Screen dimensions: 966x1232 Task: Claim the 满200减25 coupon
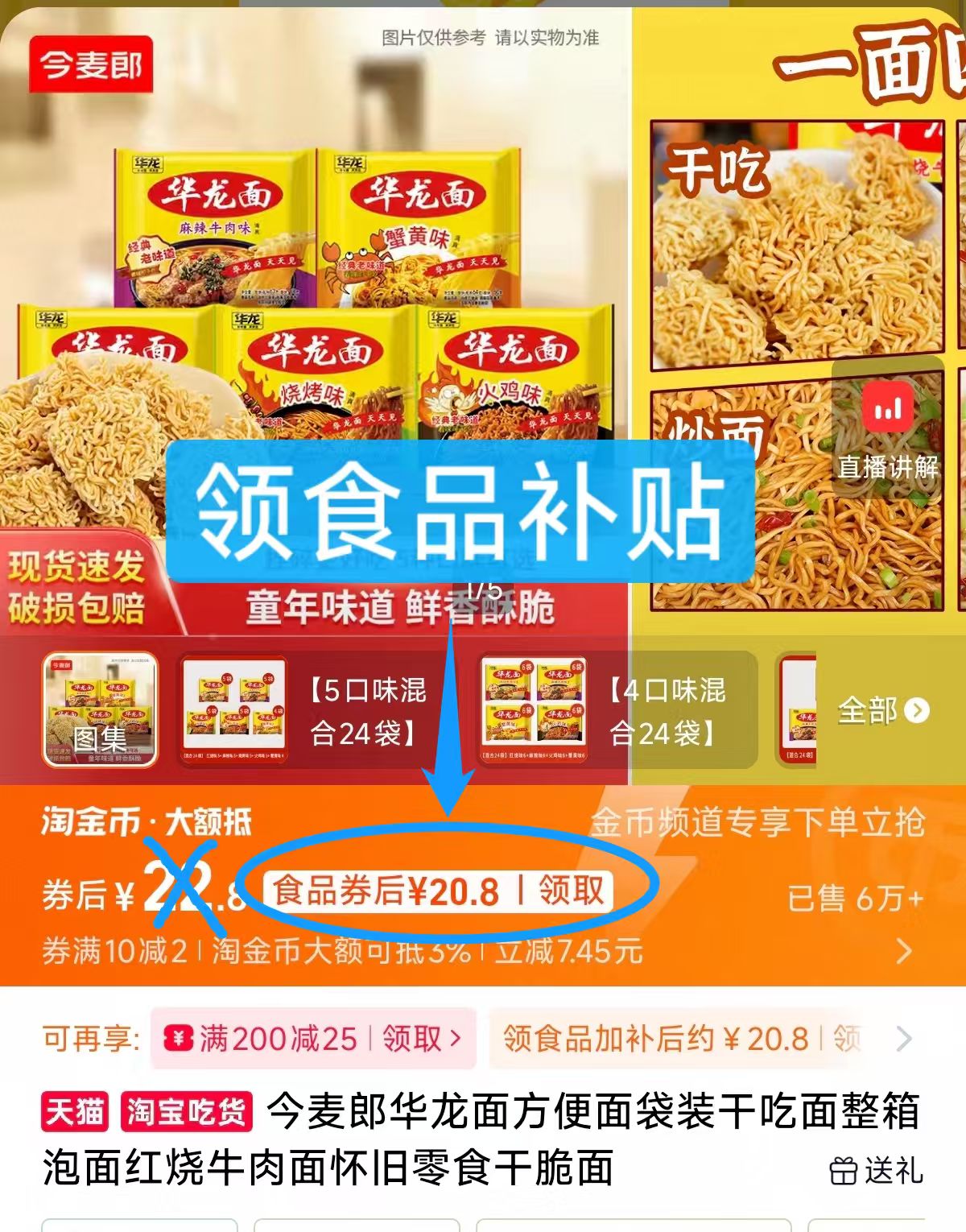[314, 1038]
